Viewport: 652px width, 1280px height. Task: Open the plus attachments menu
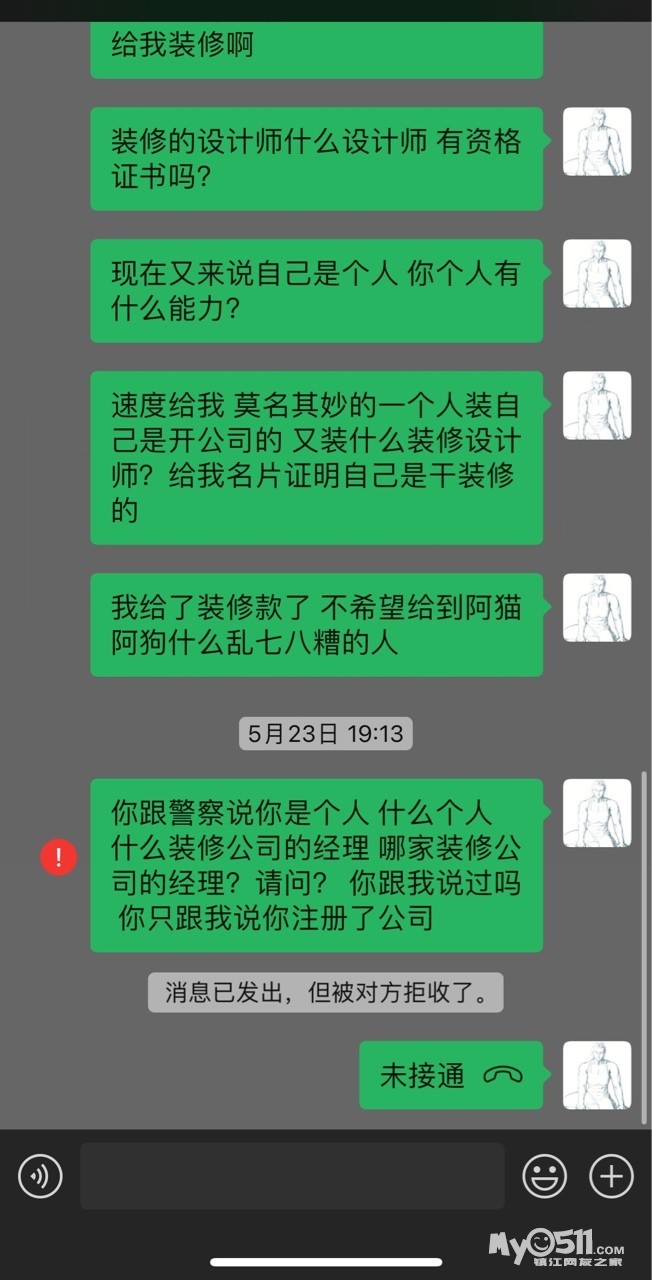(611, 1176)
